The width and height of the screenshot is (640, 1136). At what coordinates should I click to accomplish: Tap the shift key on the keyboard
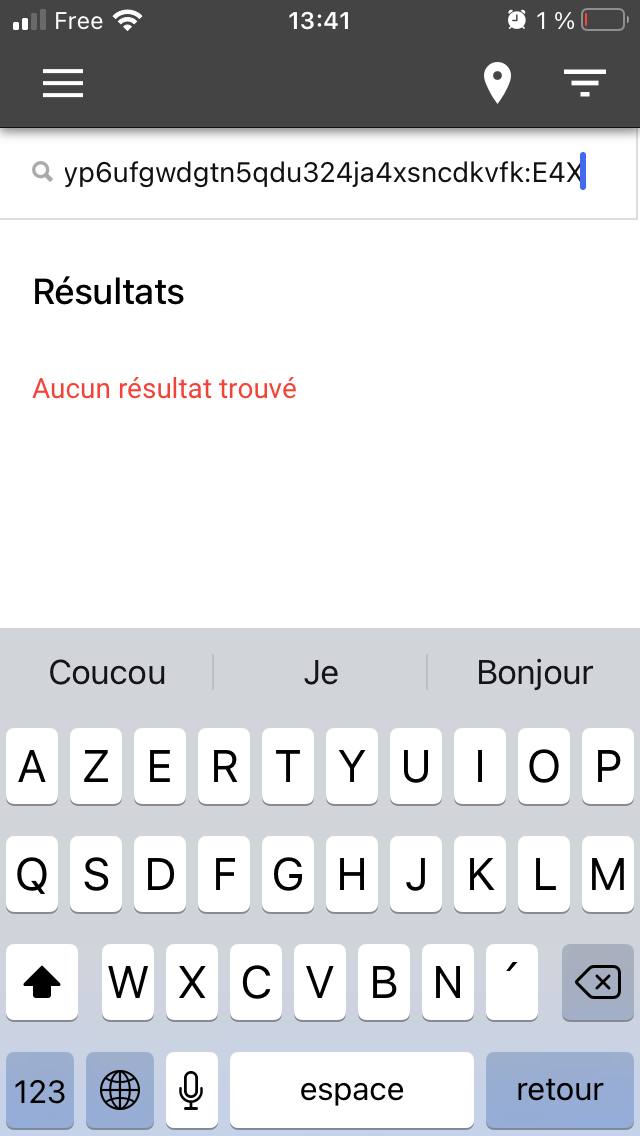point(42,983)
